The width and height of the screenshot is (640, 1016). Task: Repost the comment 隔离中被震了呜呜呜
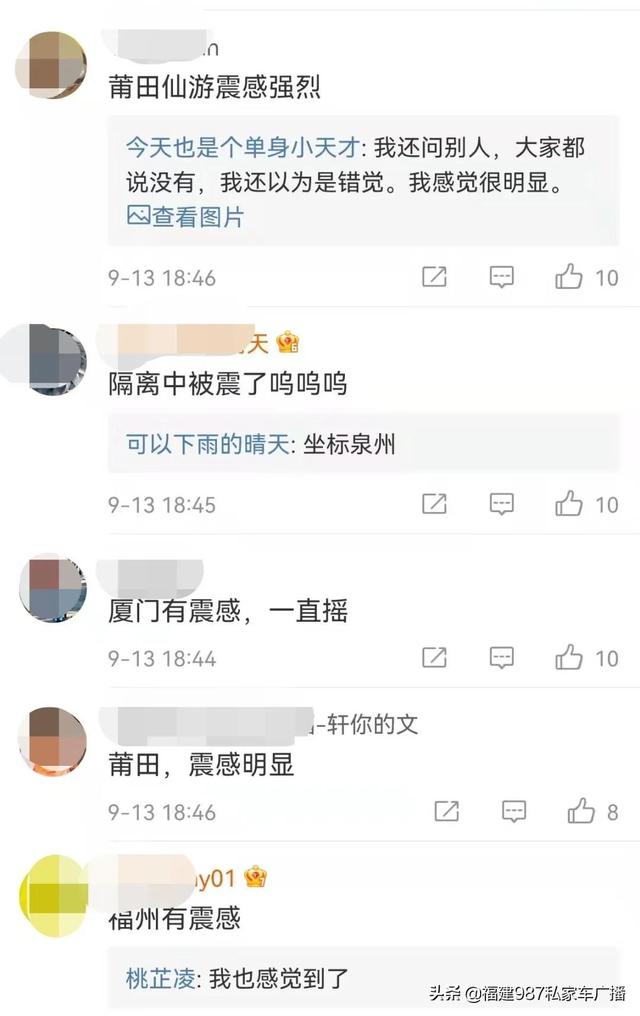[434, 504]
